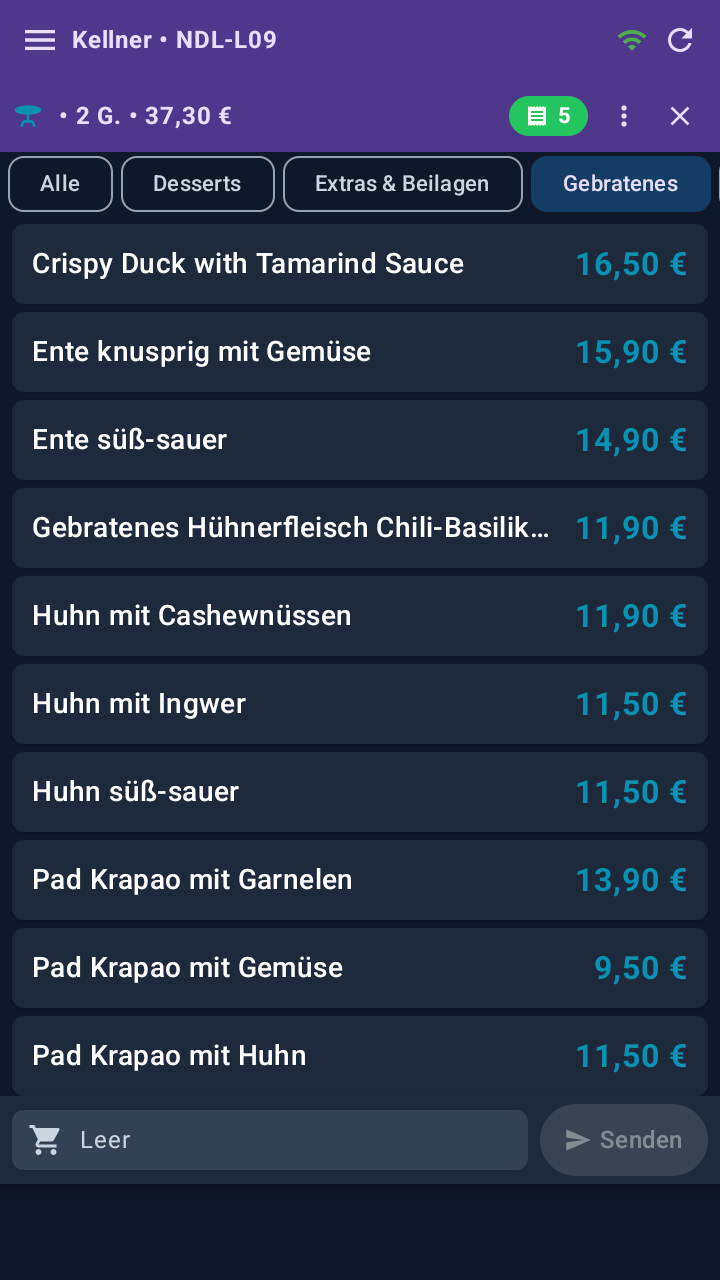Close the current table view
720x1280 pixels.
679,115
